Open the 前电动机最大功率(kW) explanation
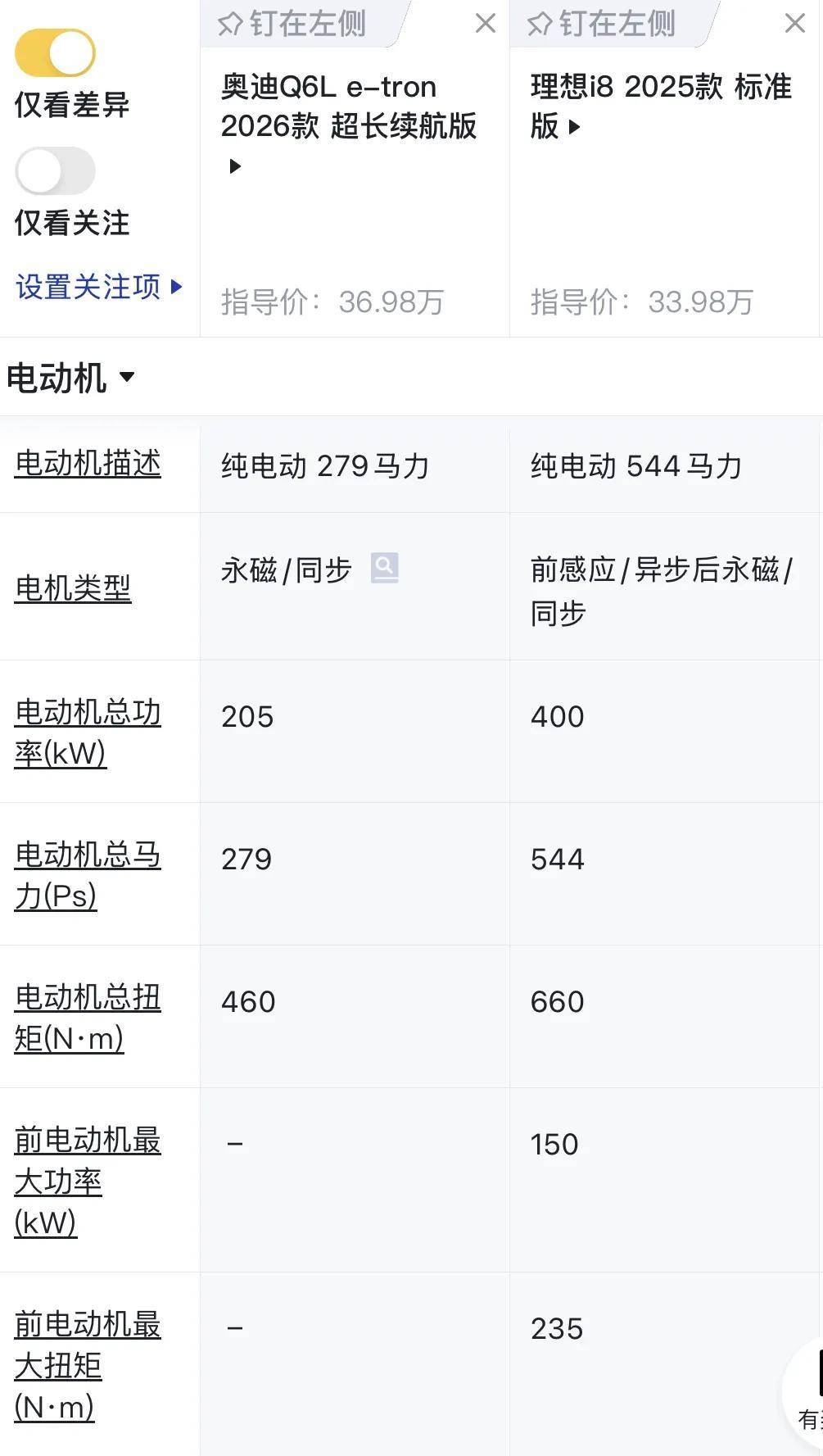The height and width of the screenshot is (1456, 823). [x=88, y=1181]
